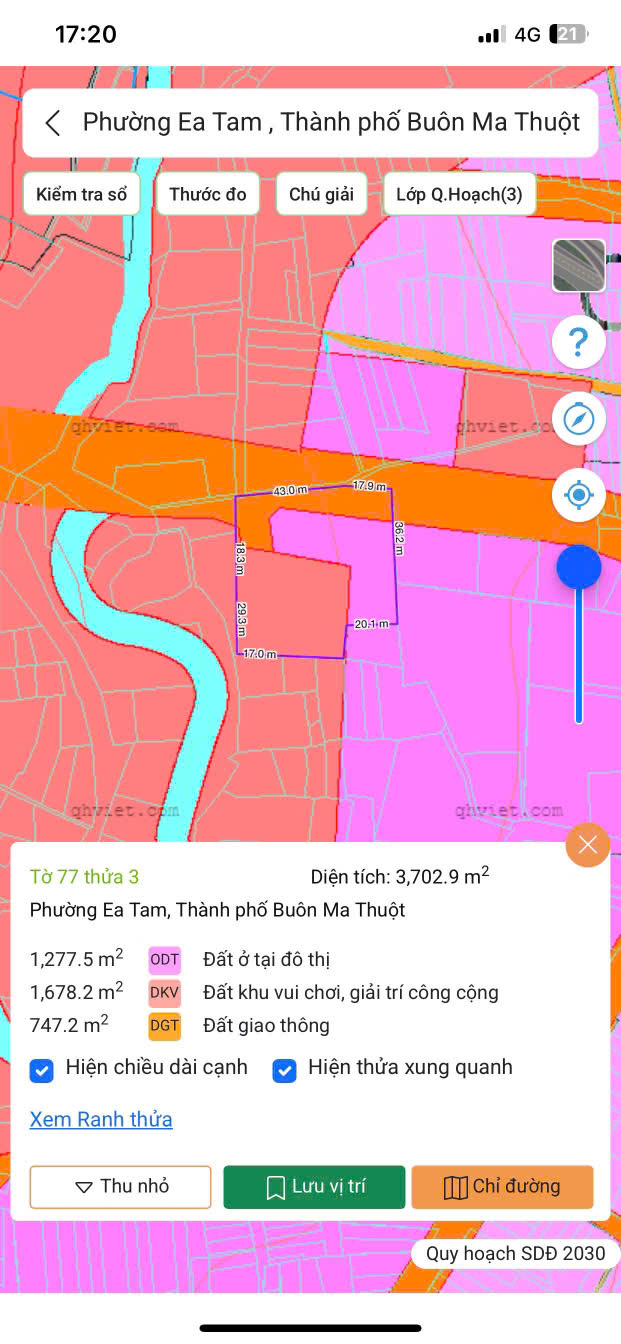Tap the compass orientation button
This screenshot has width=621, height=1344.
(579, 419)
